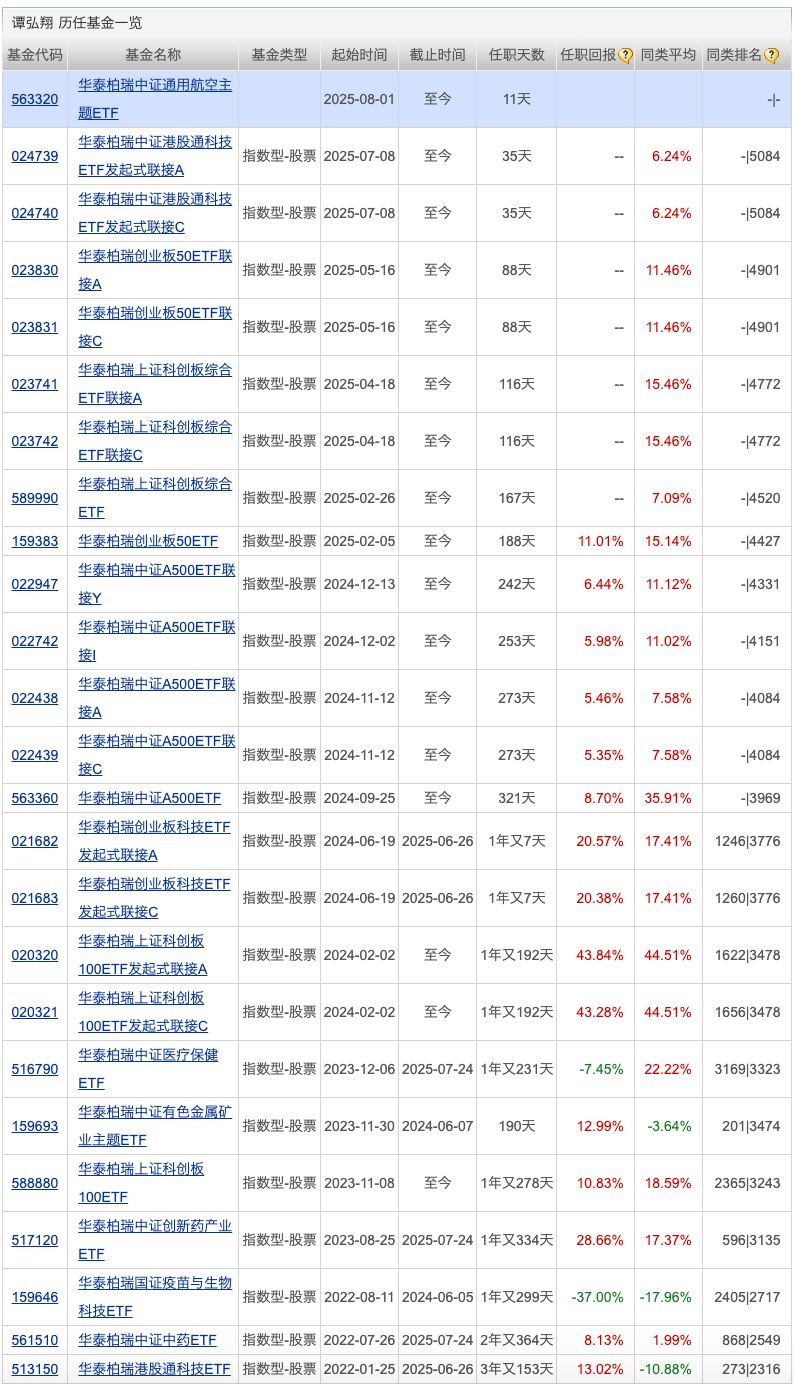The image size is (794, 1384).
Task: Open fund code link 589990
Action: point(35,498)
